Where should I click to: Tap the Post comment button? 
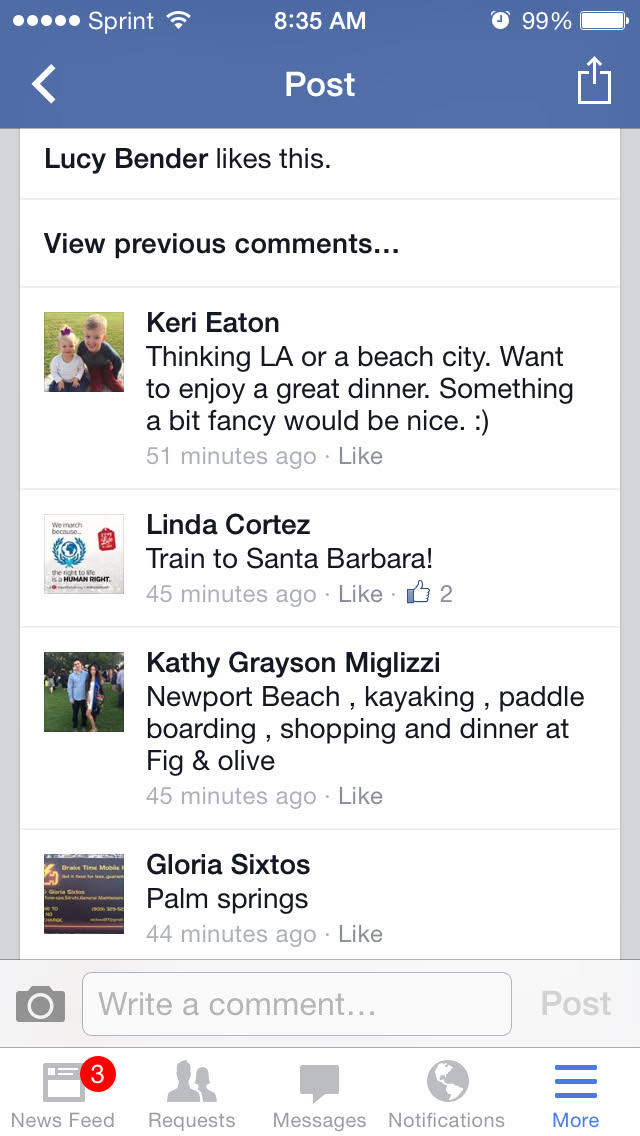click(x=575, y=1003)
